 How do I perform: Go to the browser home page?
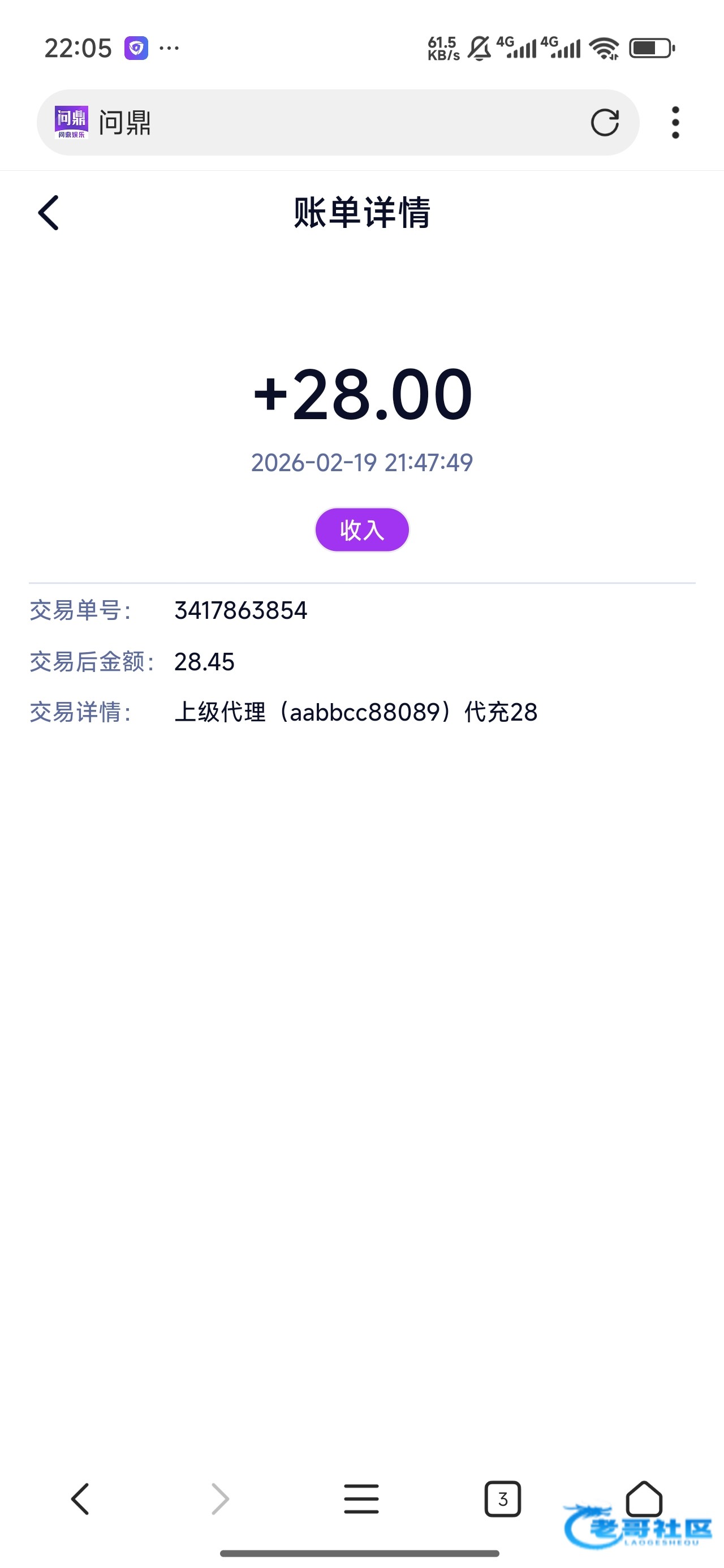(644, 1498)
